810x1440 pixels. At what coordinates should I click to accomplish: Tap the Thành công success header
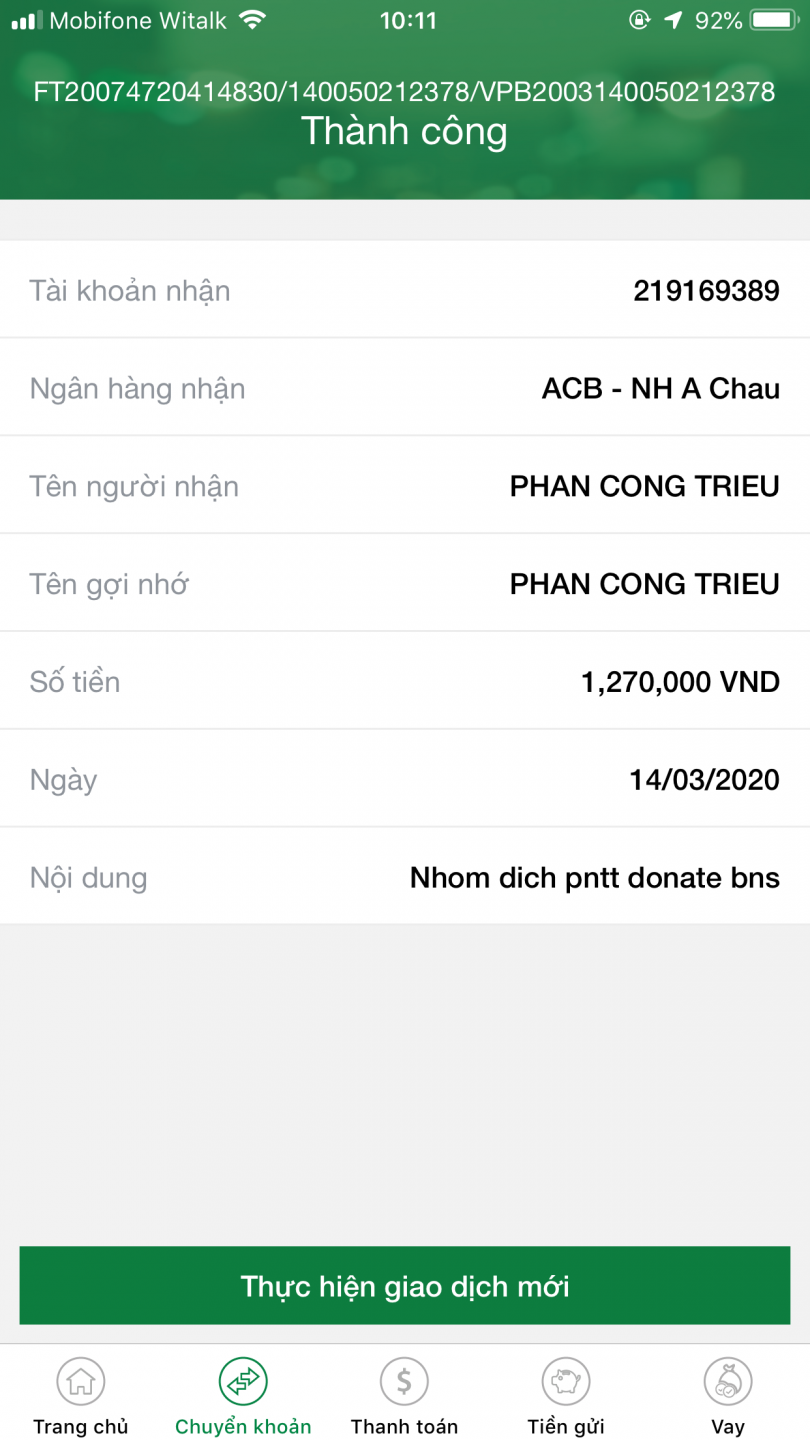pyautogui.click(x=404, y=130)
